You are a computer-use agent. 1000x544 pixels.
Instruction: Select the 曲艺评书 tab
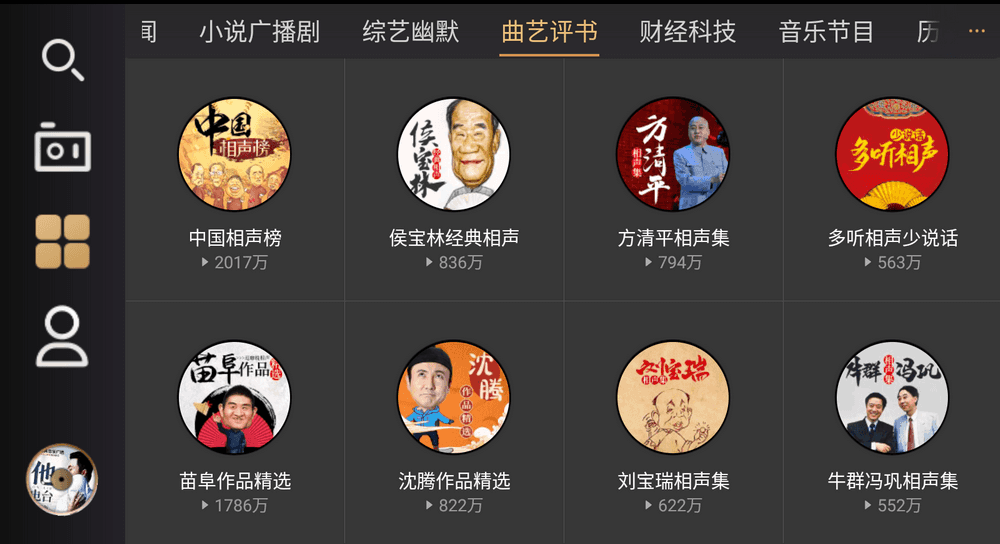549,32
